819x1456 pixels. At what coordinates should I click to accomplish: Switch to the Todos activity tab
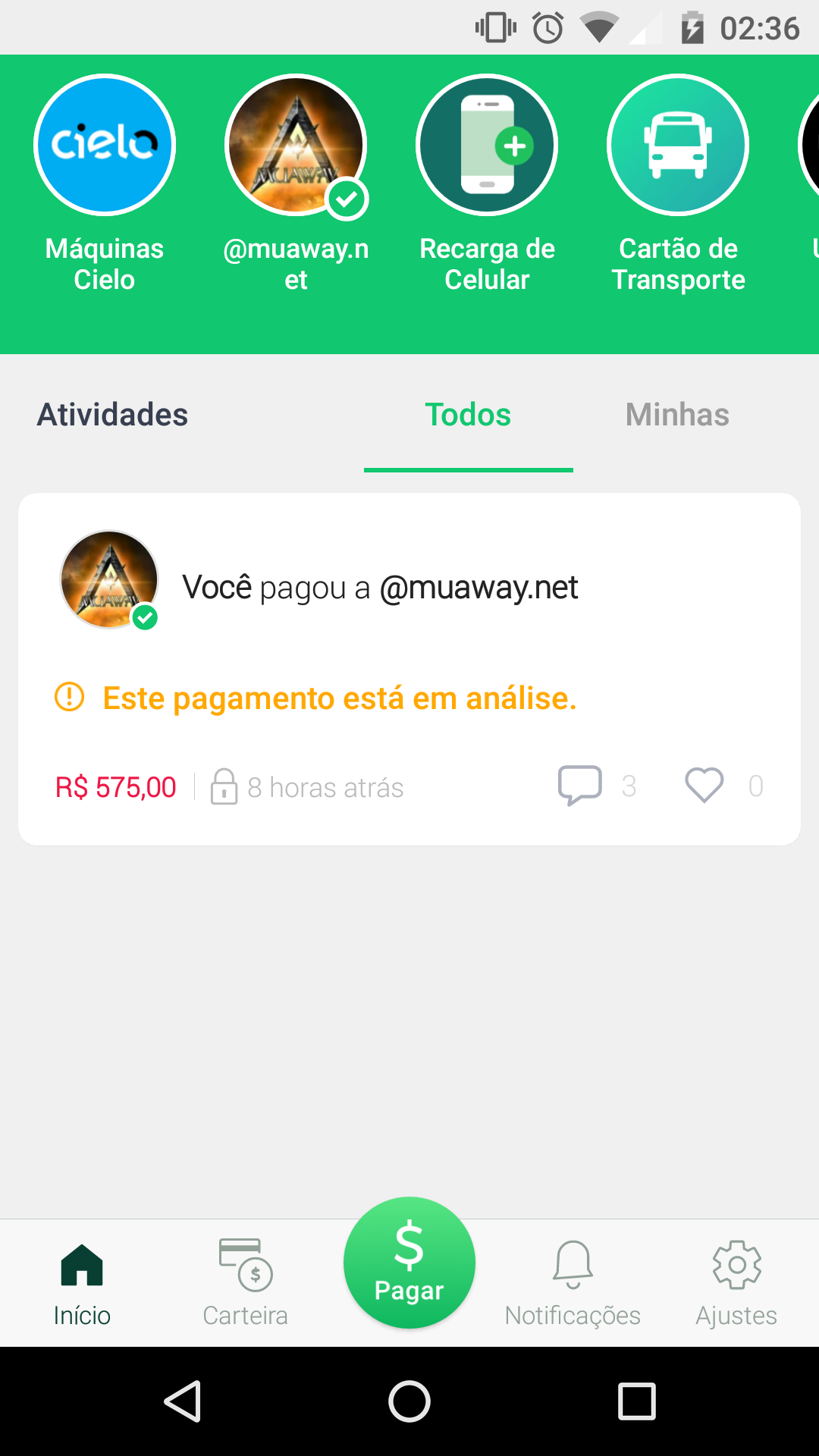pyautogui.click(x=468, y=415)
